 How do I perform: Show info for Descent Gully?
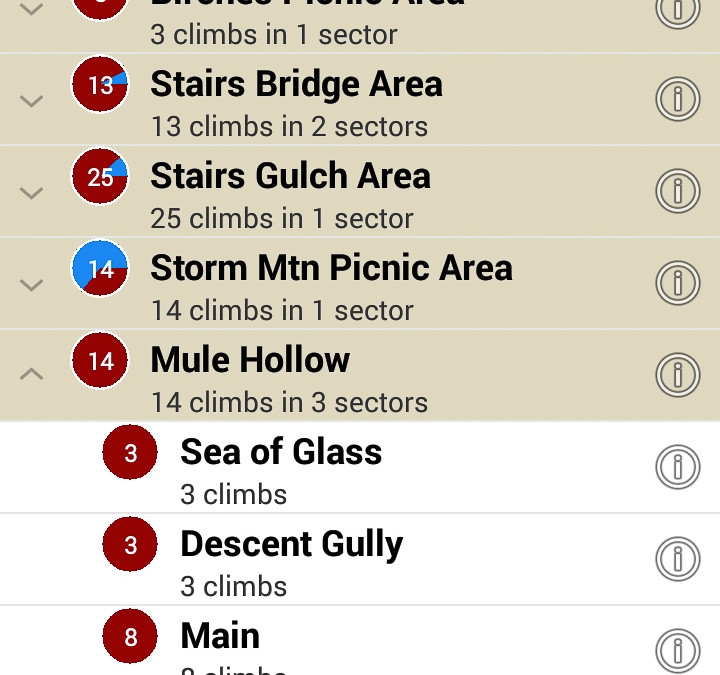pos(677,559)
